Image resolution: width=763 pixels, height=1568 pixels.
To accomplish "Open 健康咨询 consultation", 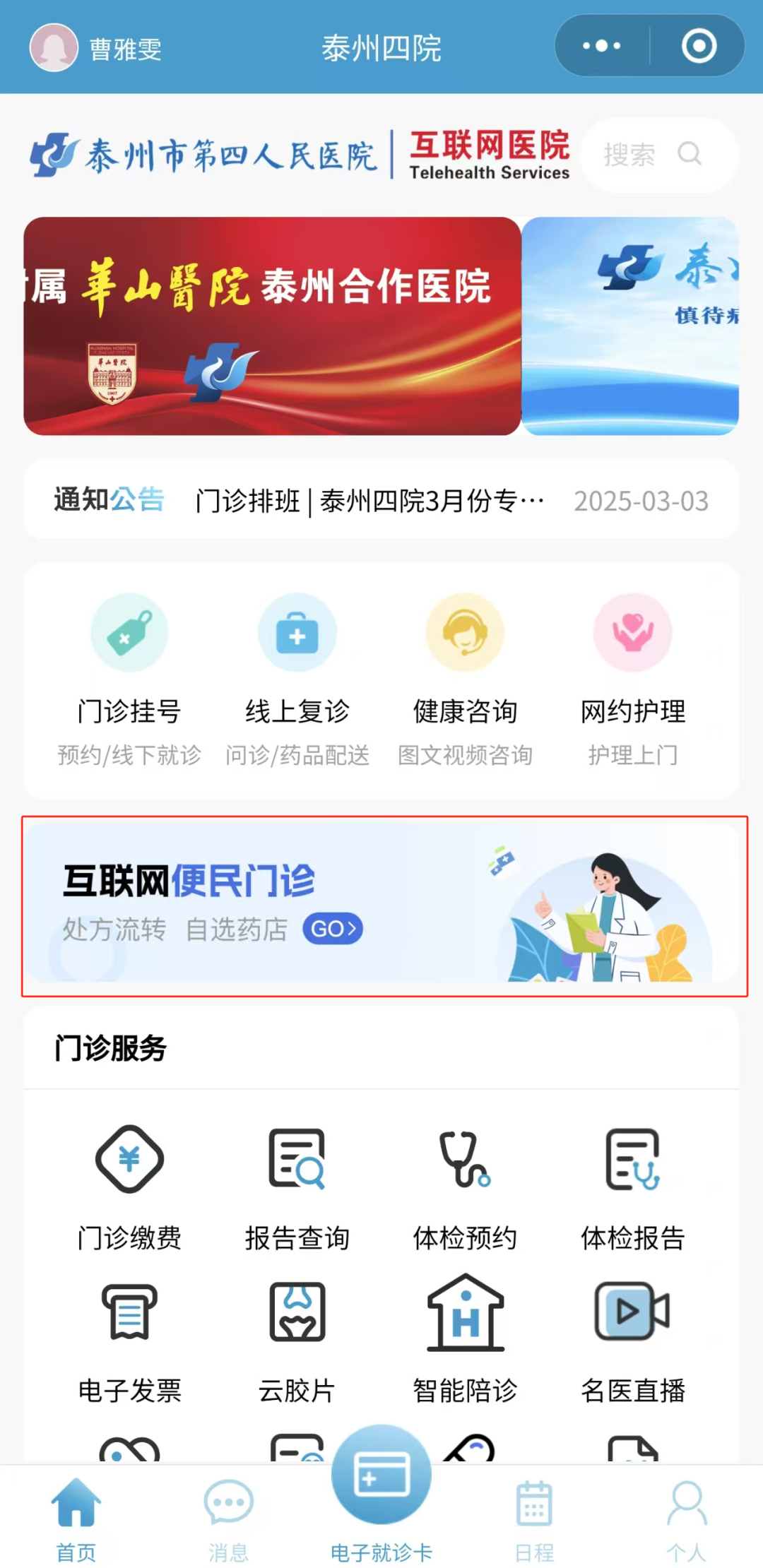I will (x=465, y=678).
